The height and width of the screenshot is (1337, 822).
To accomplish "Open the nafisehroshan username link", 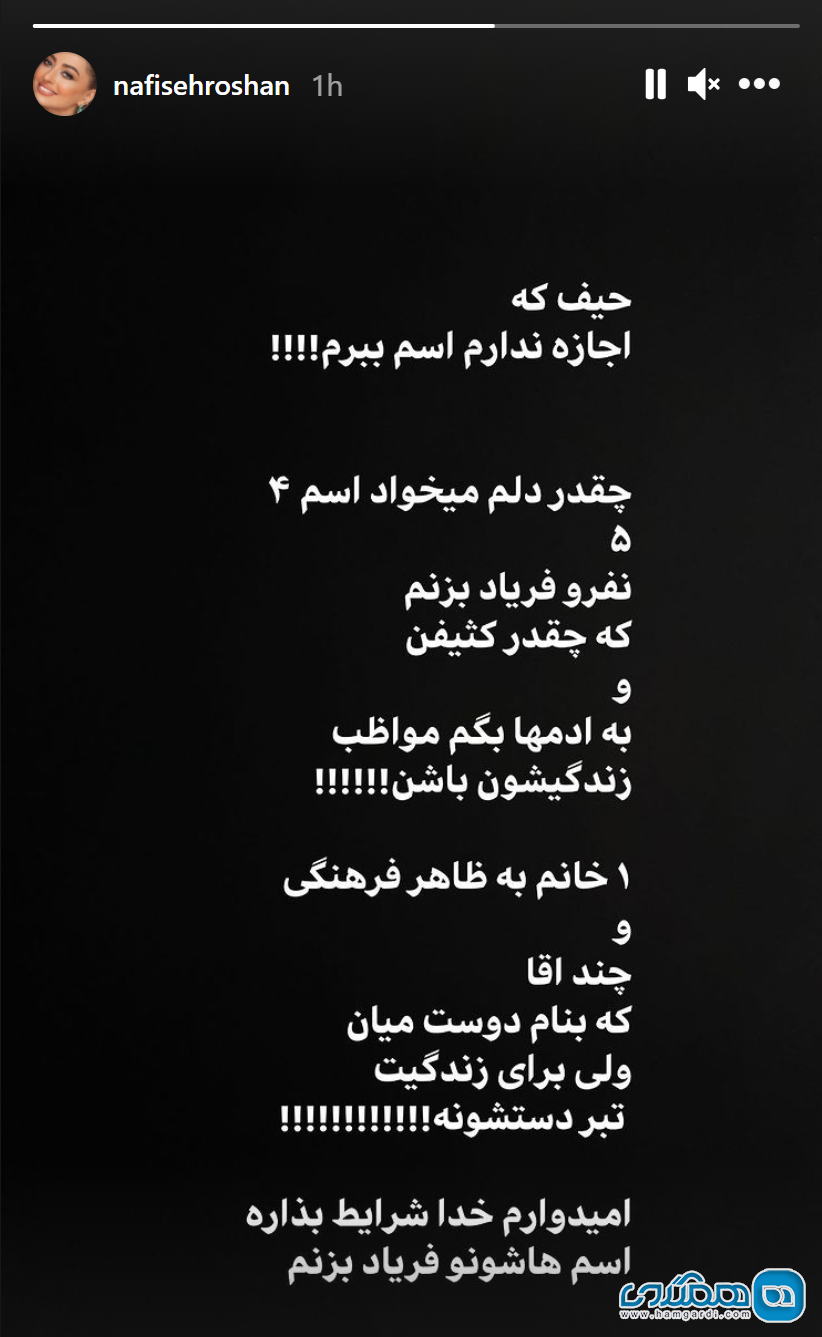I will pyautogui.click(x=201, y=86).
